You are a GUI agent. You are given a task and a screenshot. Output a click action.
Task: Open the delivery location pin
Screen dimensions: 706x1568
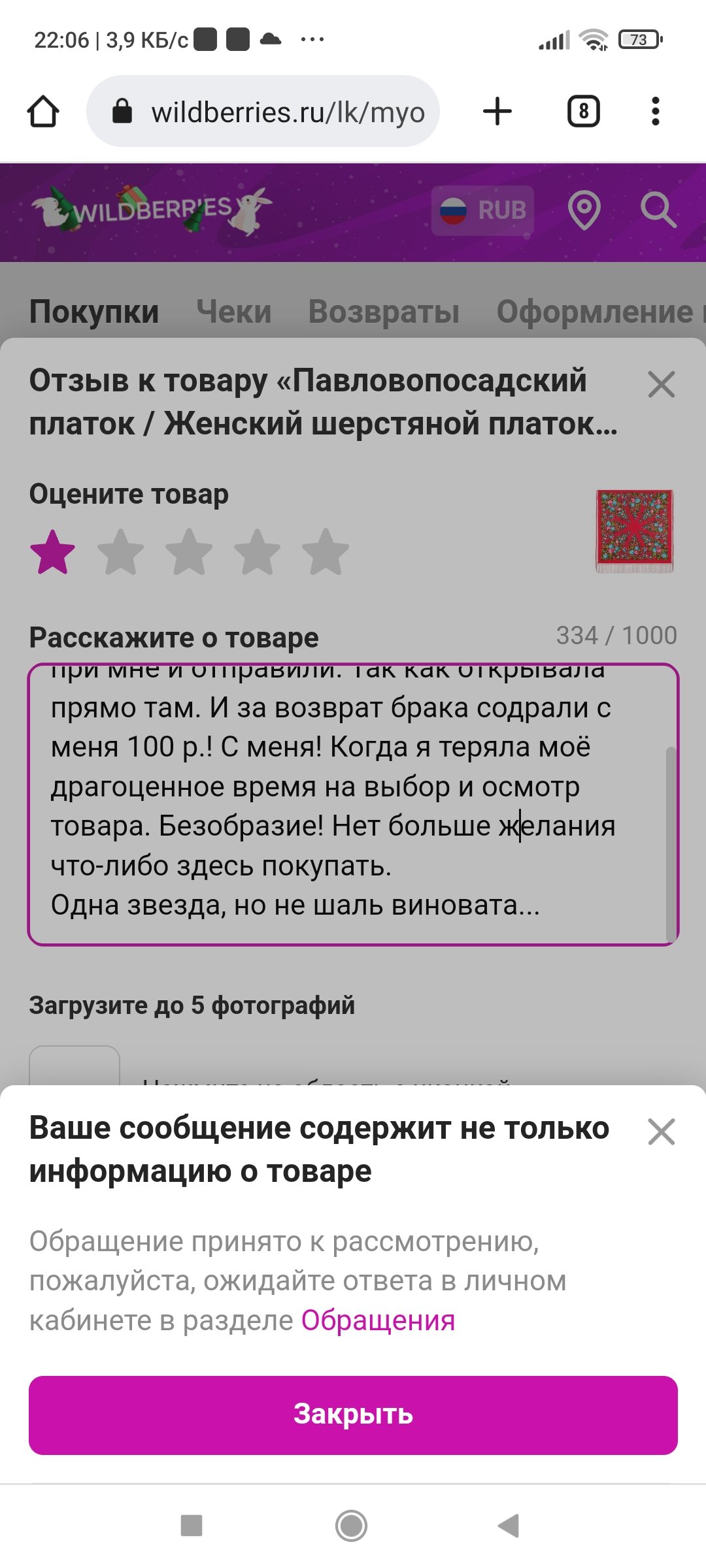(584, 210)
